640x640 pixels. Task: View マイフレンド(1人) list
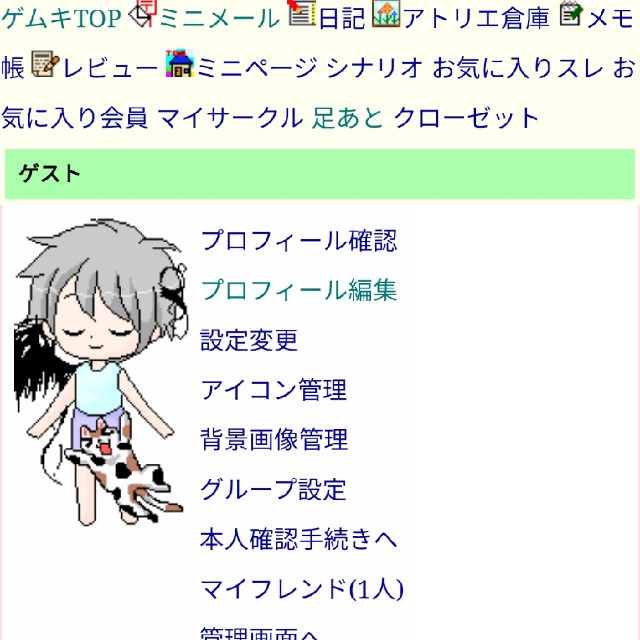point(301,589)
